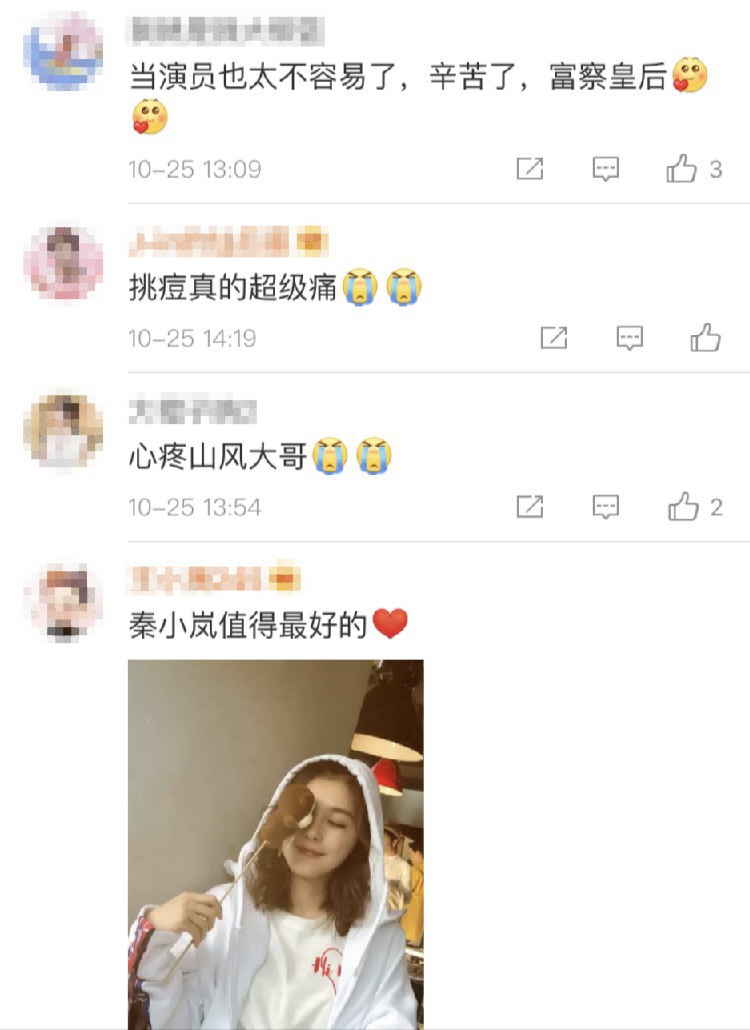Open avatar of the 心疼山风大哥 commenter
The height and width of the screenshot is (1030, 750).
[63, 430]
